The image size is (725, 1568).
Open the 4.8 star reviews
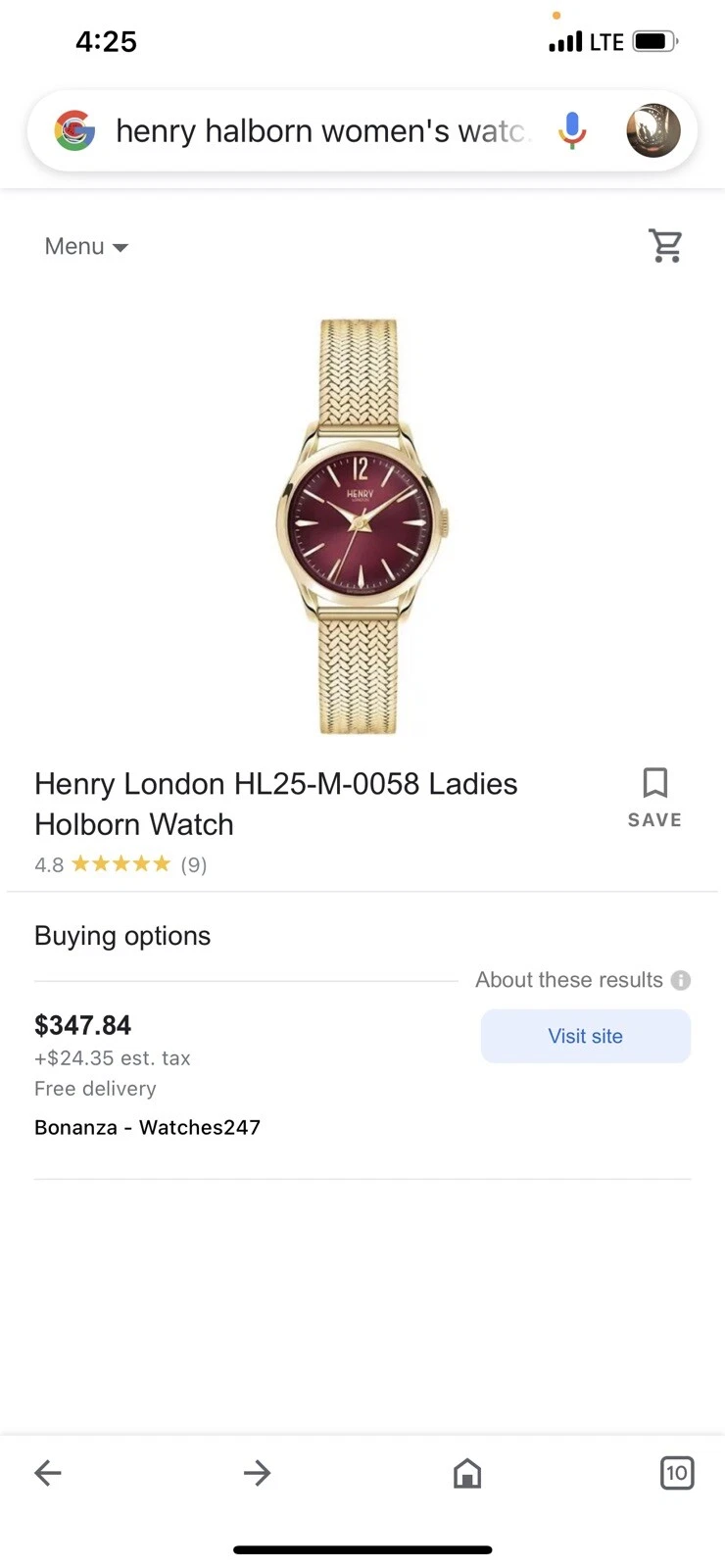pos(121,864)
